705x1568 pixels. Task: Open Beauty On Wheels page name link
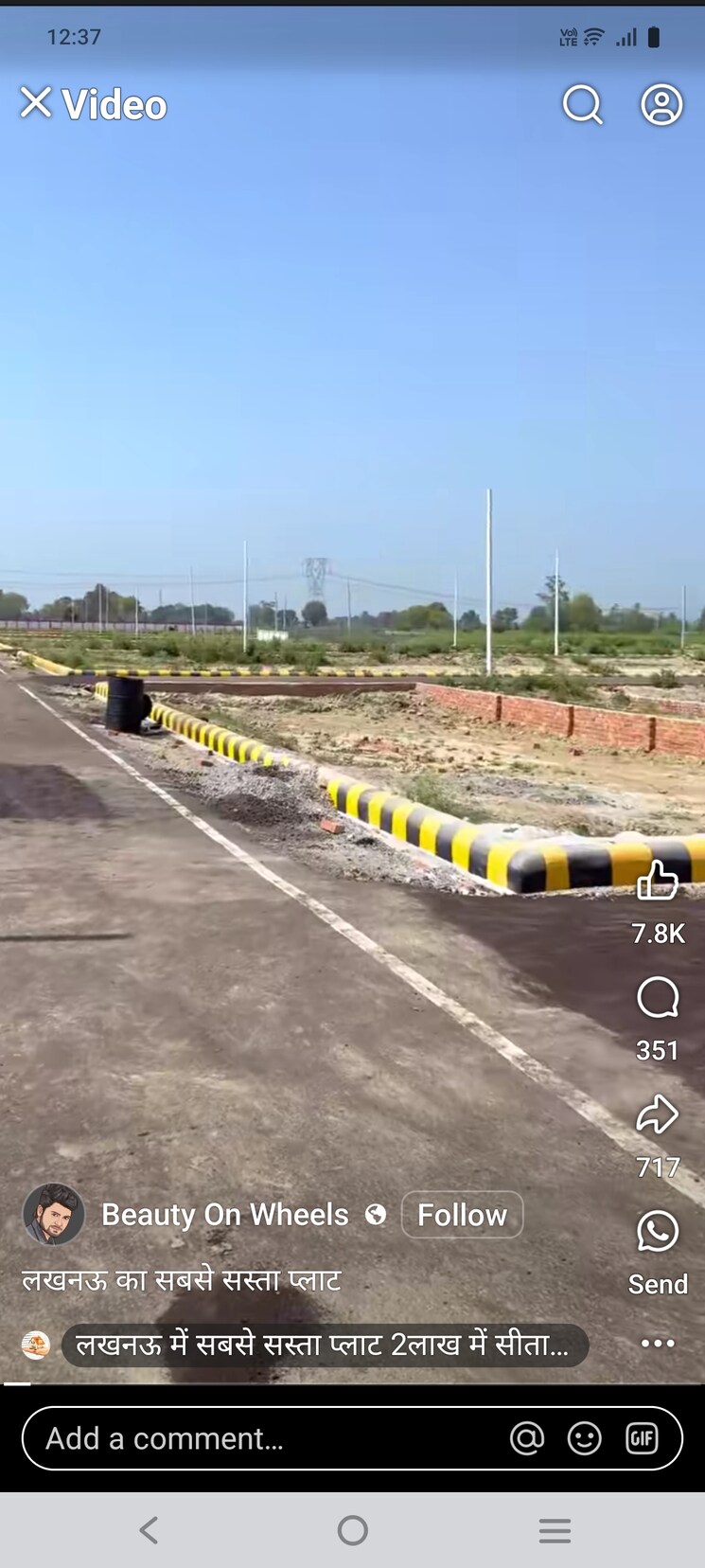click(225, 1215)
